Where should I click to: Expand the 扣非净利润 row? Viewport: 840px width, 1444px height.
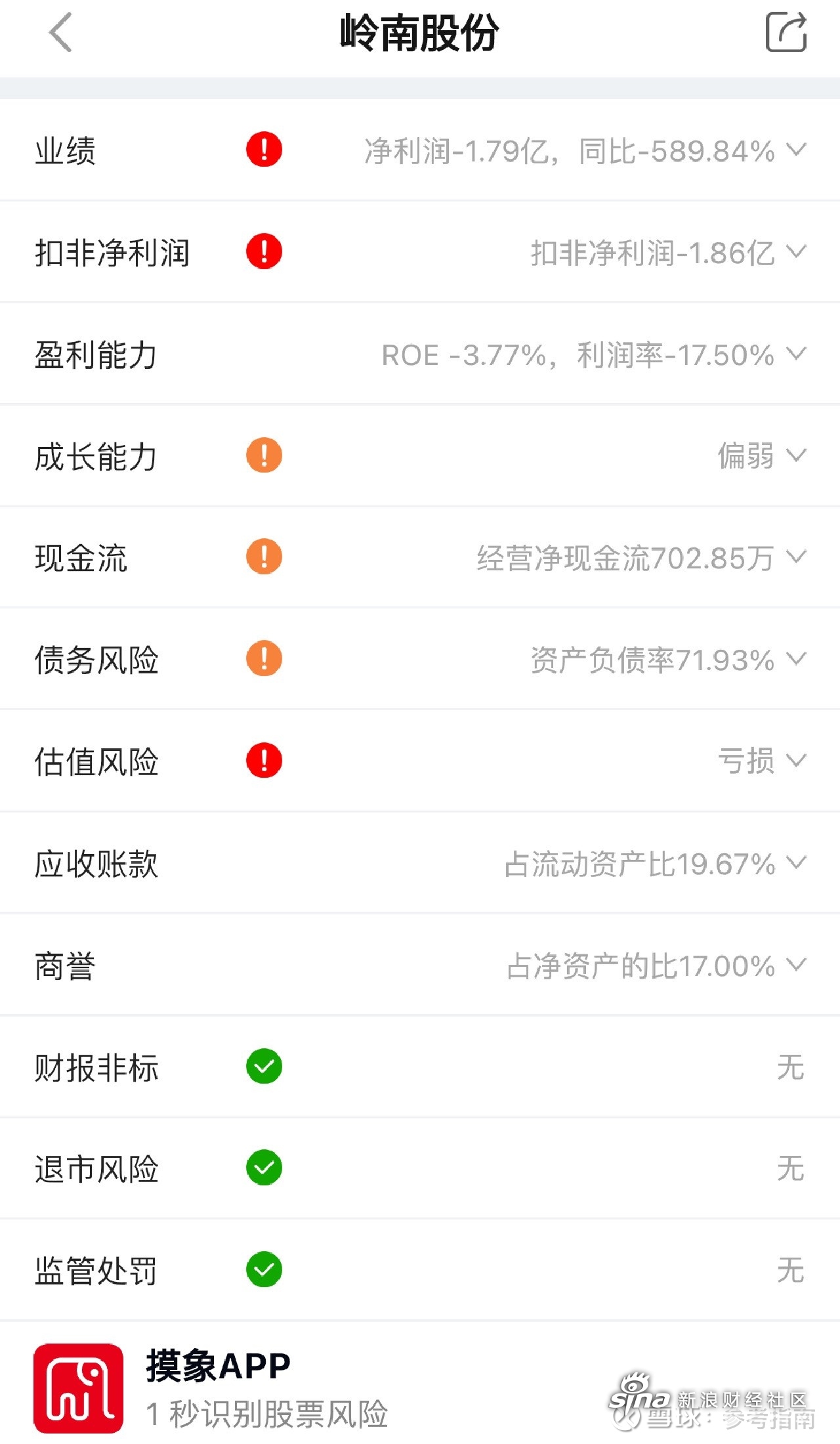(420, 252)
